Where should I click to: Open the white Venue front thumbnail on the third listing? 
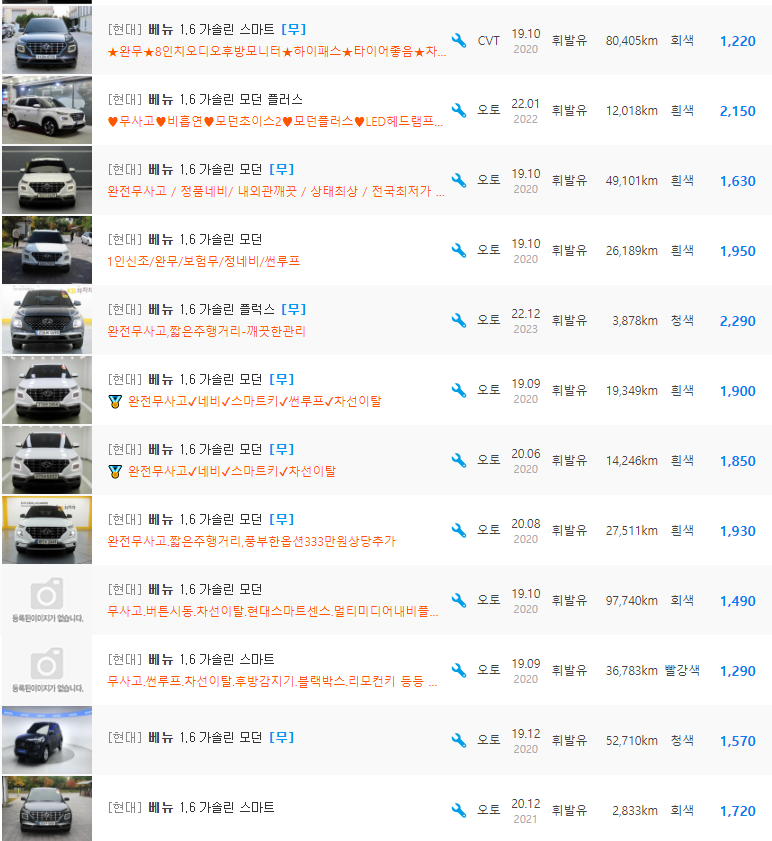[47, 180]
